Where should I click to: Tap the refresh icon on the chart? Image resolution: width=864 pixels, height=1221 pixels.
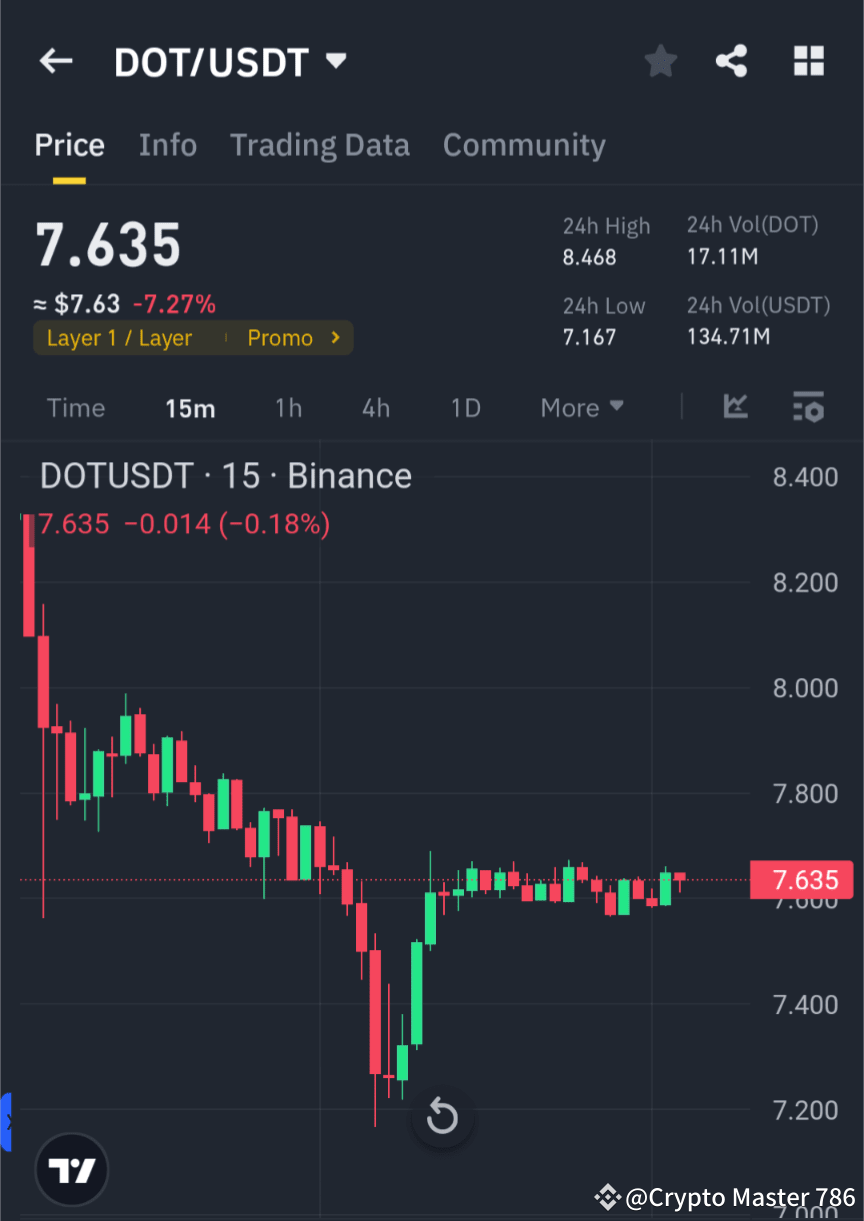[441, 1116]
